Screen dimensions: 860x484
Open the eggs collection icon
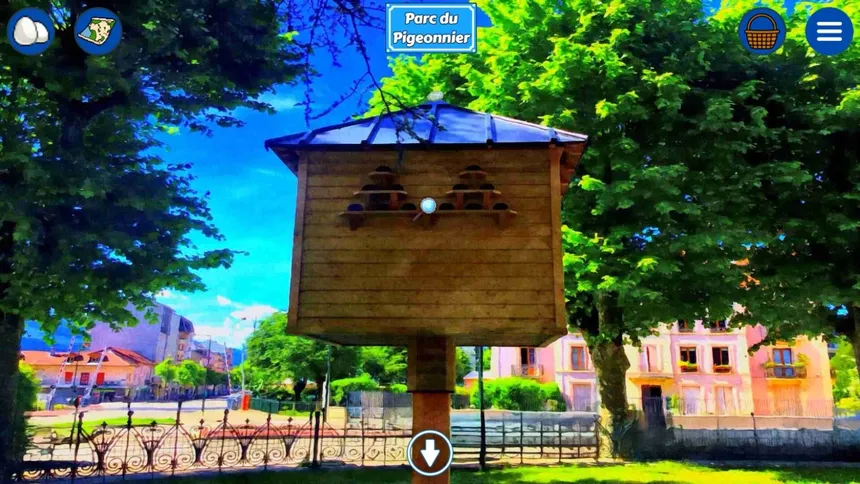[31, 31]
